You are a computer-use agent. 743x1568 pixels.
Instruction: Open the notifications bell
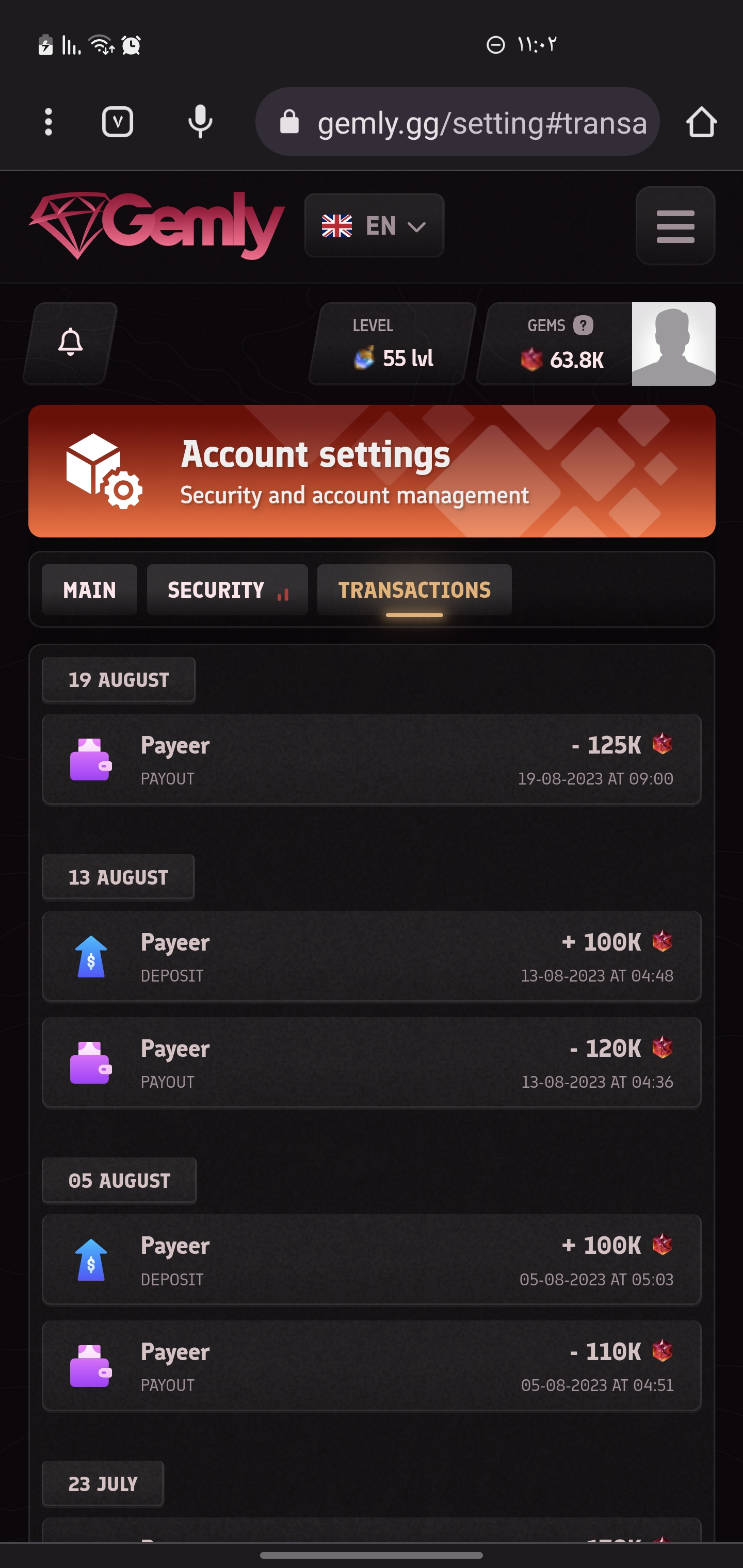point(71,342)
